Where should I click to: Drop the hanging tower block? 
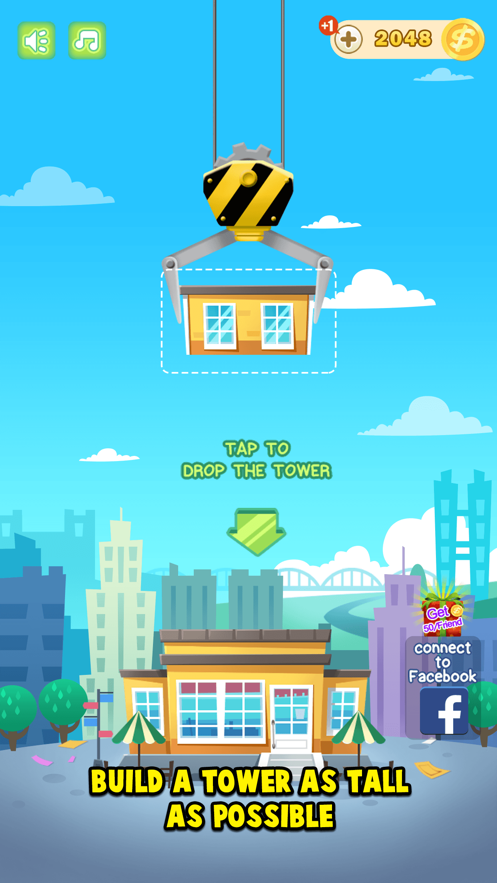248,321
